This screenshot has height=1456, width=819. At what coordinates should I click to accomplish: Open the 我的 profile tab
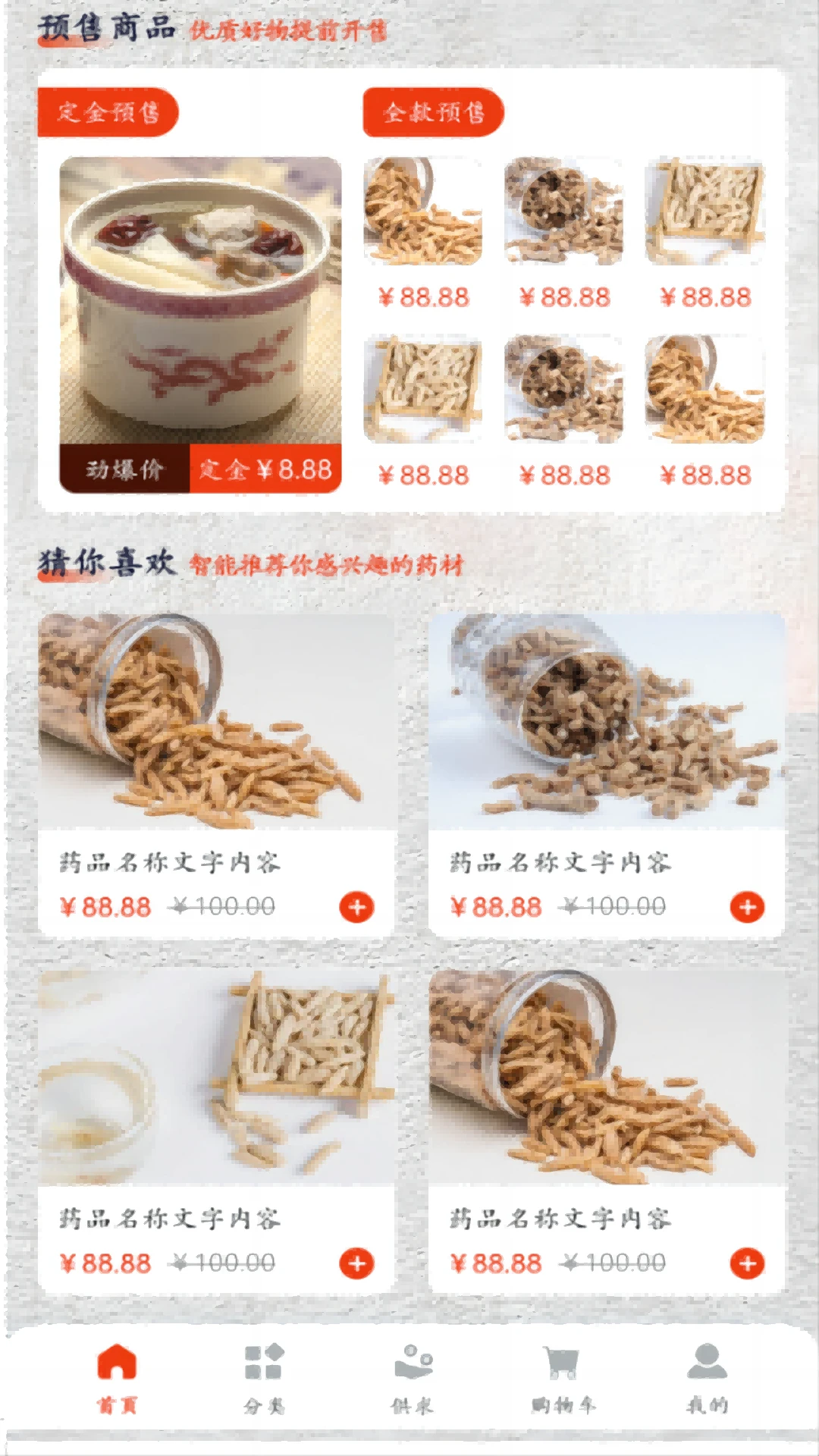[707, 1378]
